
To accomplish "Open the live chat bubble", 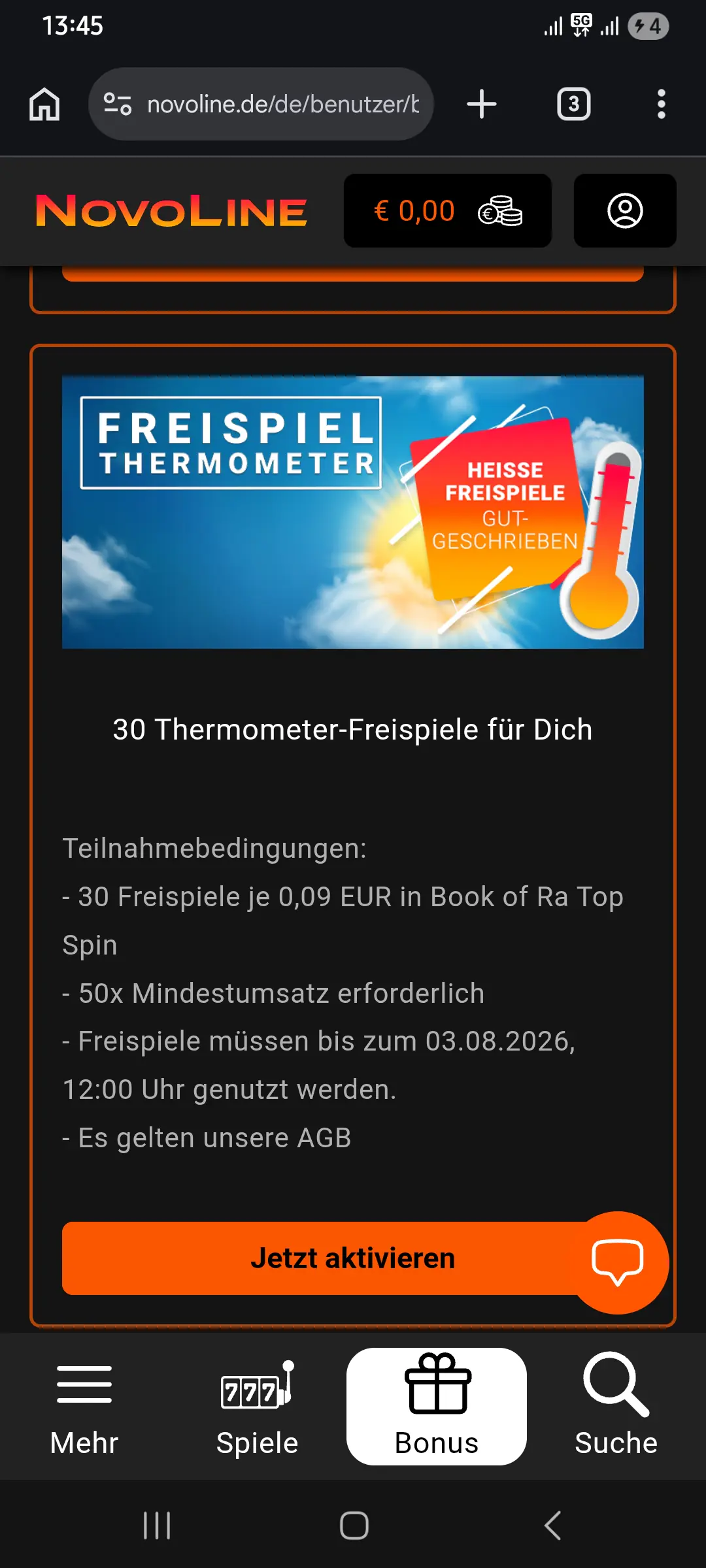I will [617, 1262].
